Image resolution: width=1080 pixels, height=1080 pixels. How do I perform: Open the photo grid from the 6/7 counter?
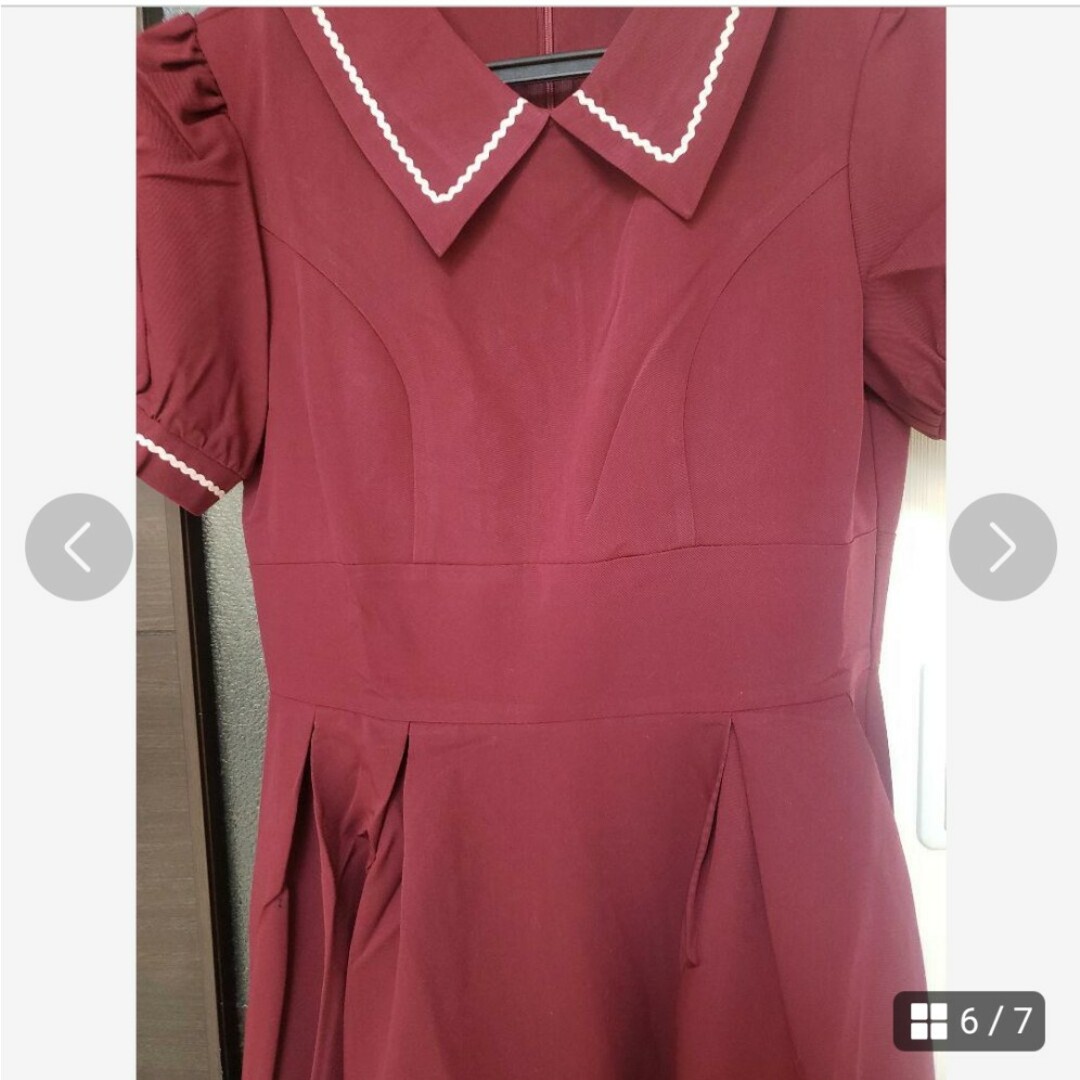click(968, 1021)
